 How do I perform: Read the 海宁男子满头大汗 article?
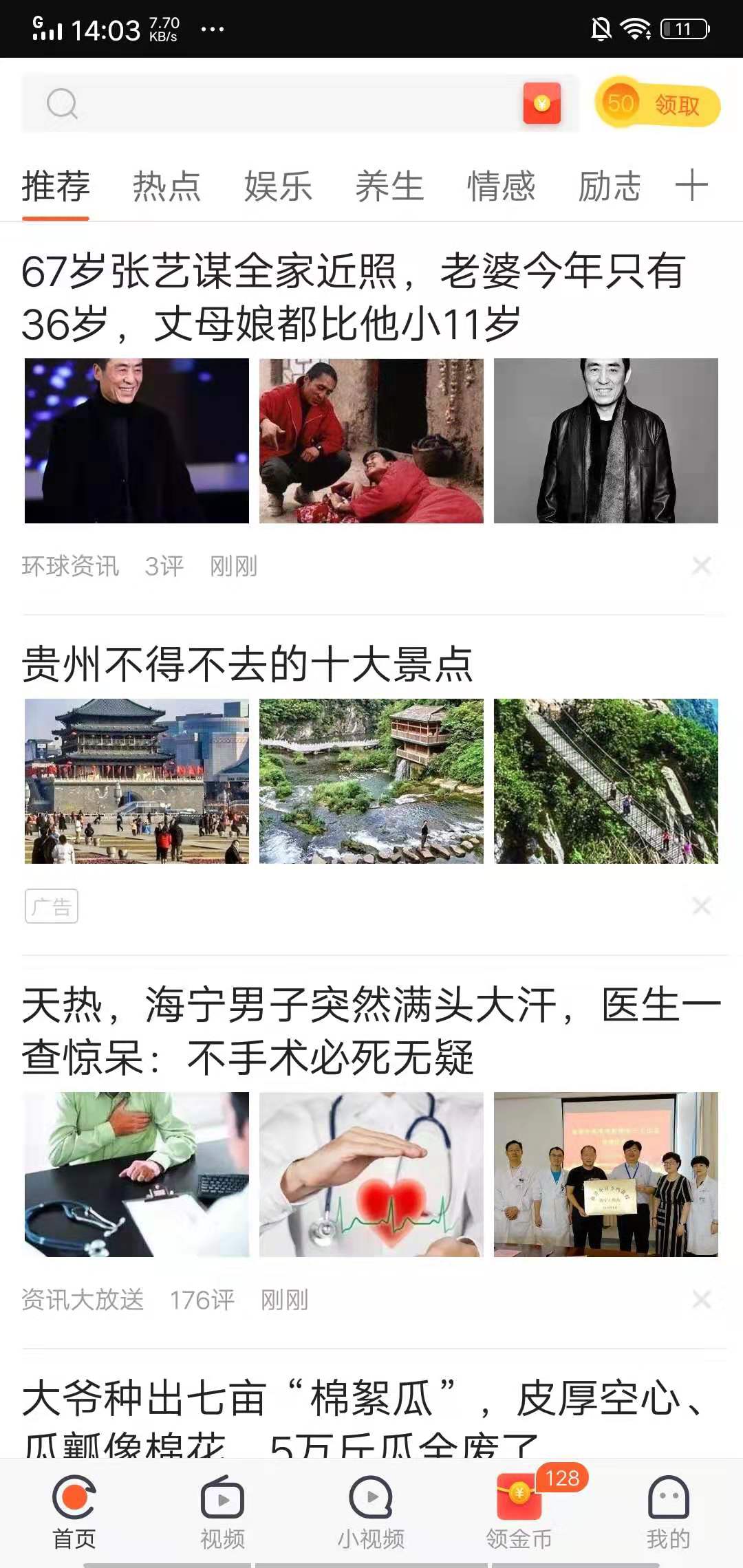point(371,1032)
